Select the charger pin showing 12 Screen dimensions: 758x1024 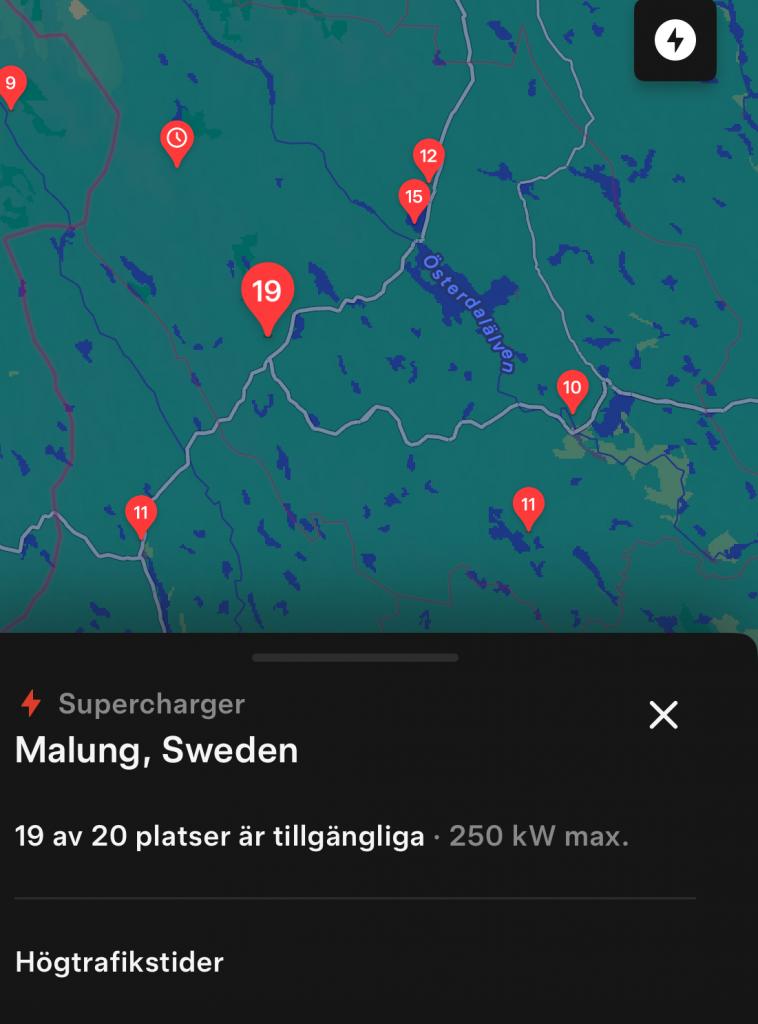(428, 157)
